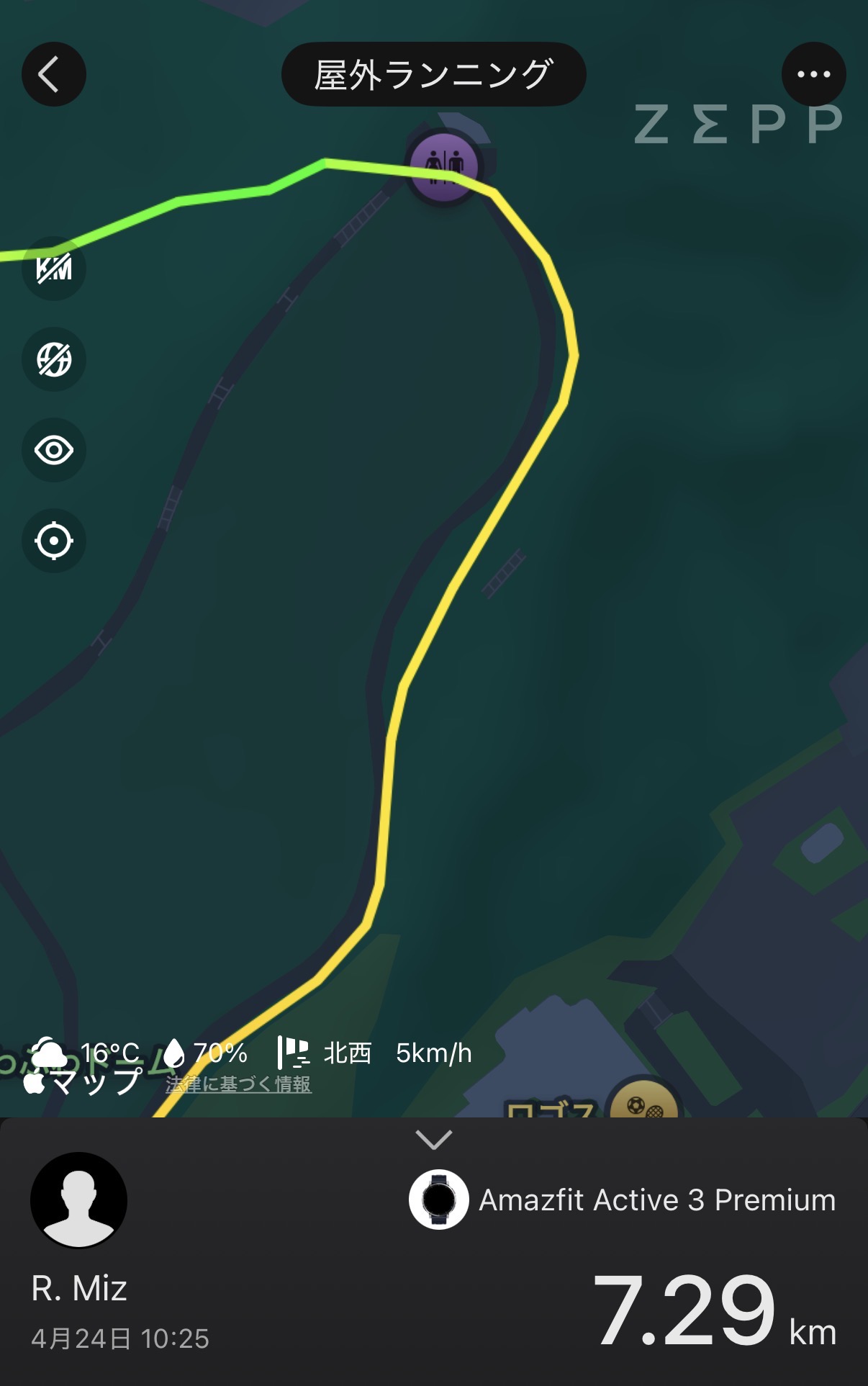Recenter the map on the route

[54, 541]
